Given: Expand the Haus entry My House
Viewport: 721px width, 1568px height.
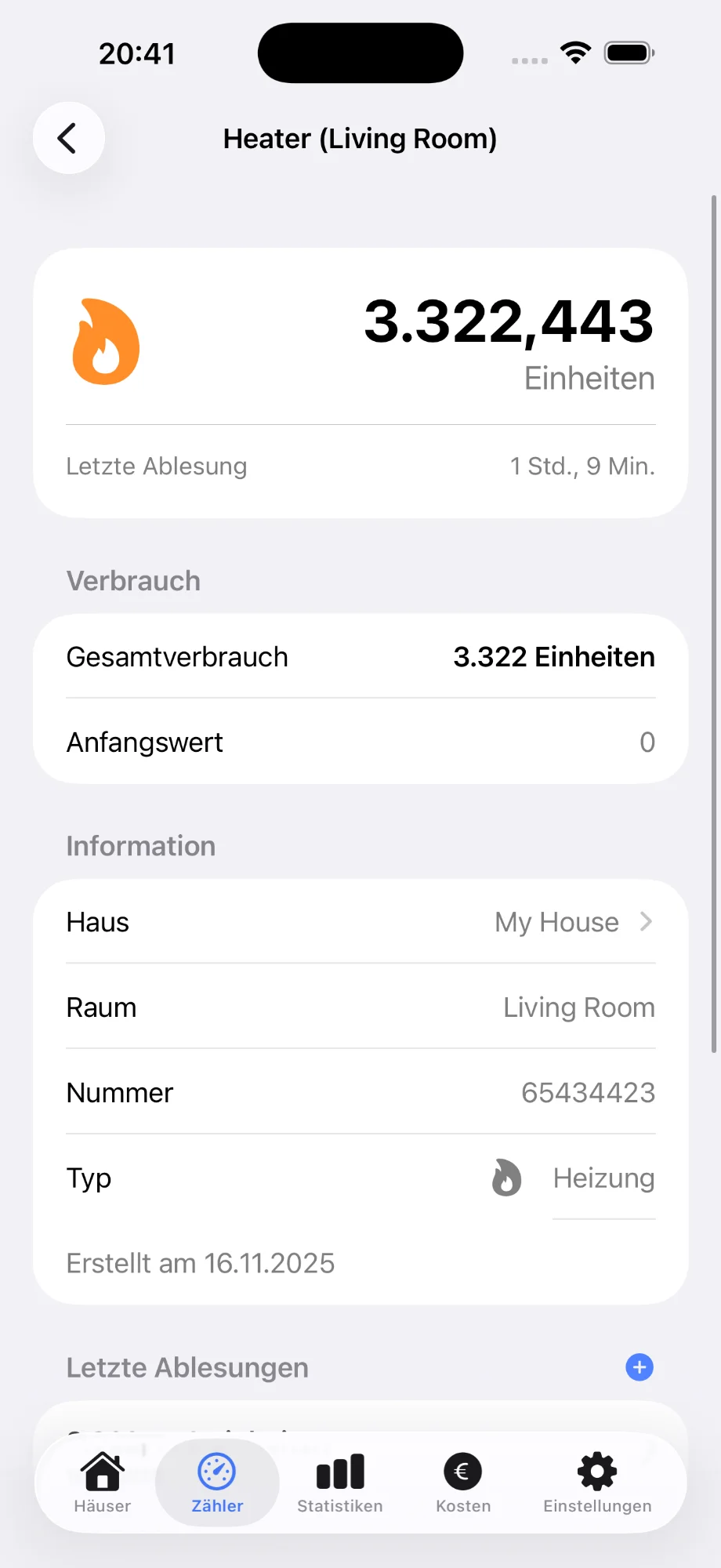Looking at the screenshot, I should point(360,922).
